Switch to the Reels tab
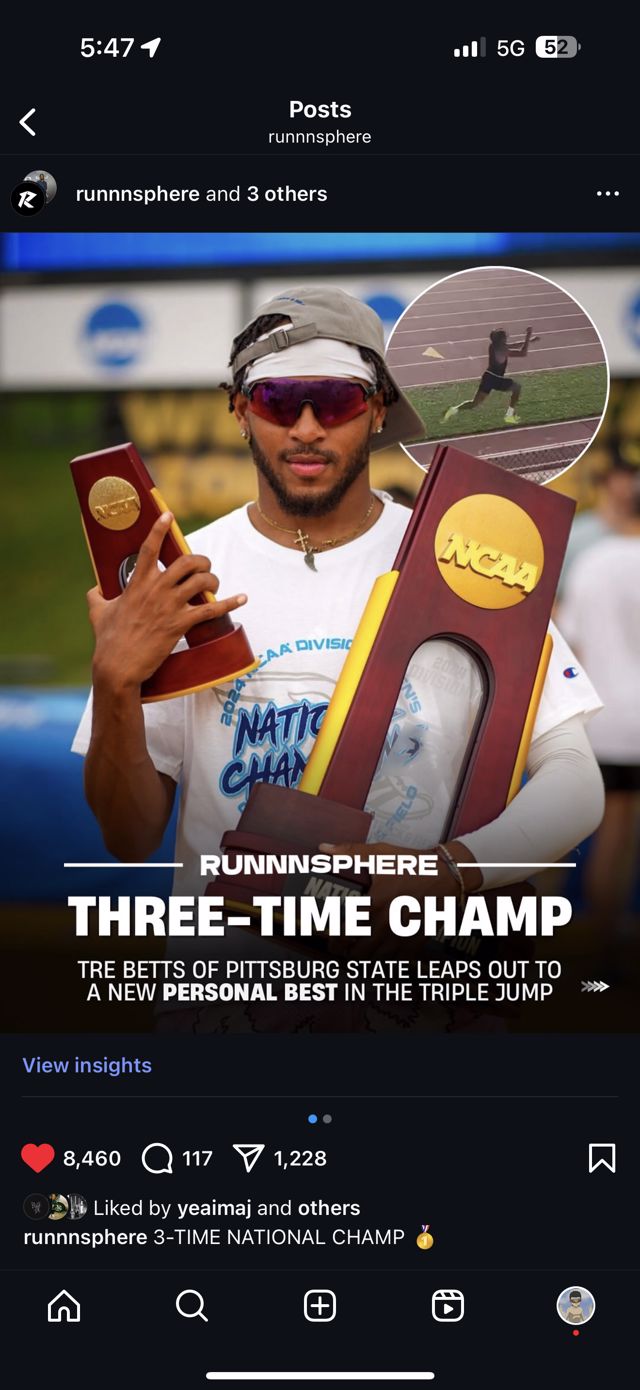The width and height of the screenshot is (640, 1390). tap(447, 1305)
